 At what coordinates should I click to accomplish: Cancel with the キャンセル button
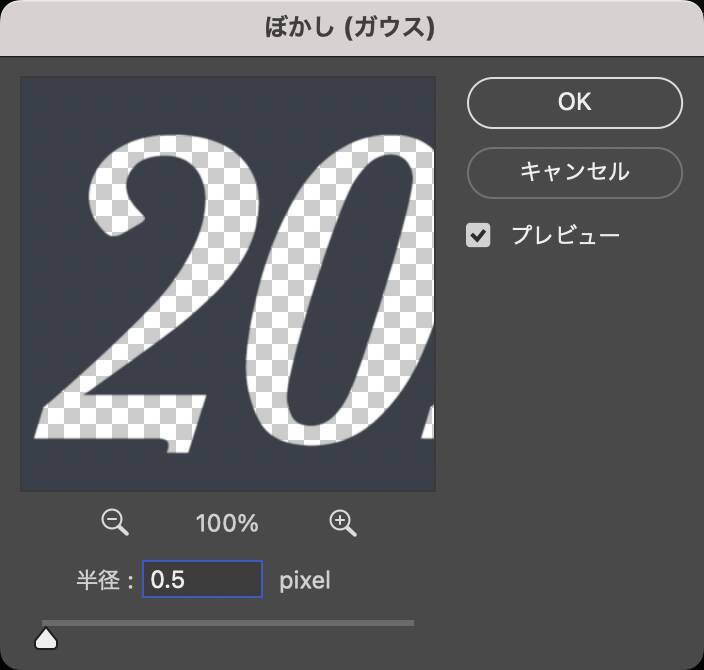(x=574, y=171)
